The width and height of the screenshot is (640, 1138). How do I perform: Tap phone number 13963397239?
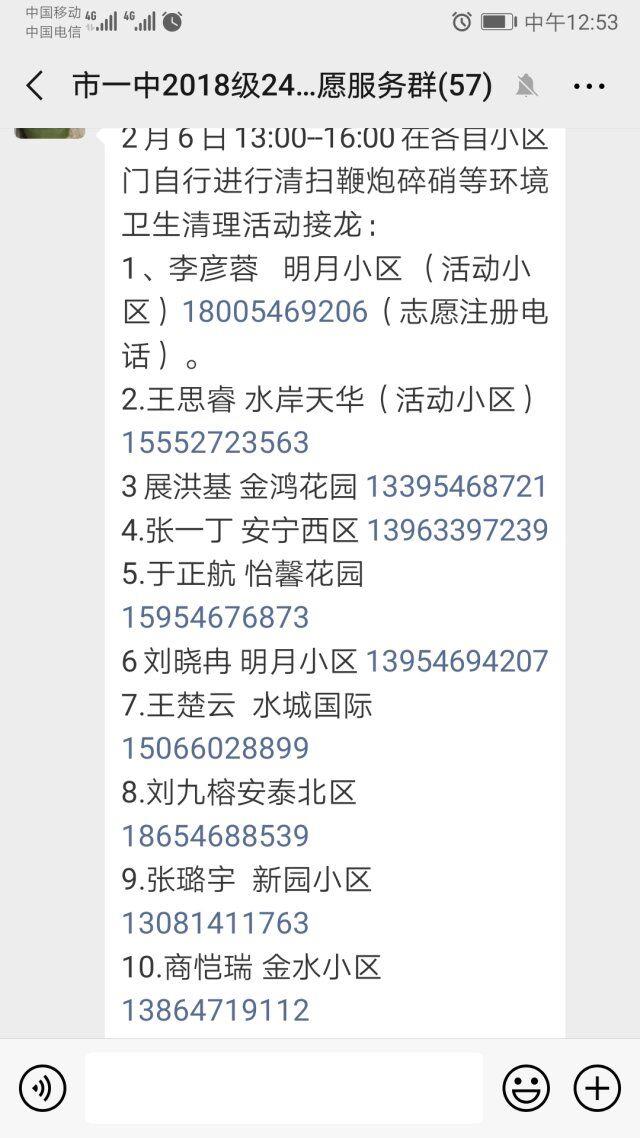(457, 530)
